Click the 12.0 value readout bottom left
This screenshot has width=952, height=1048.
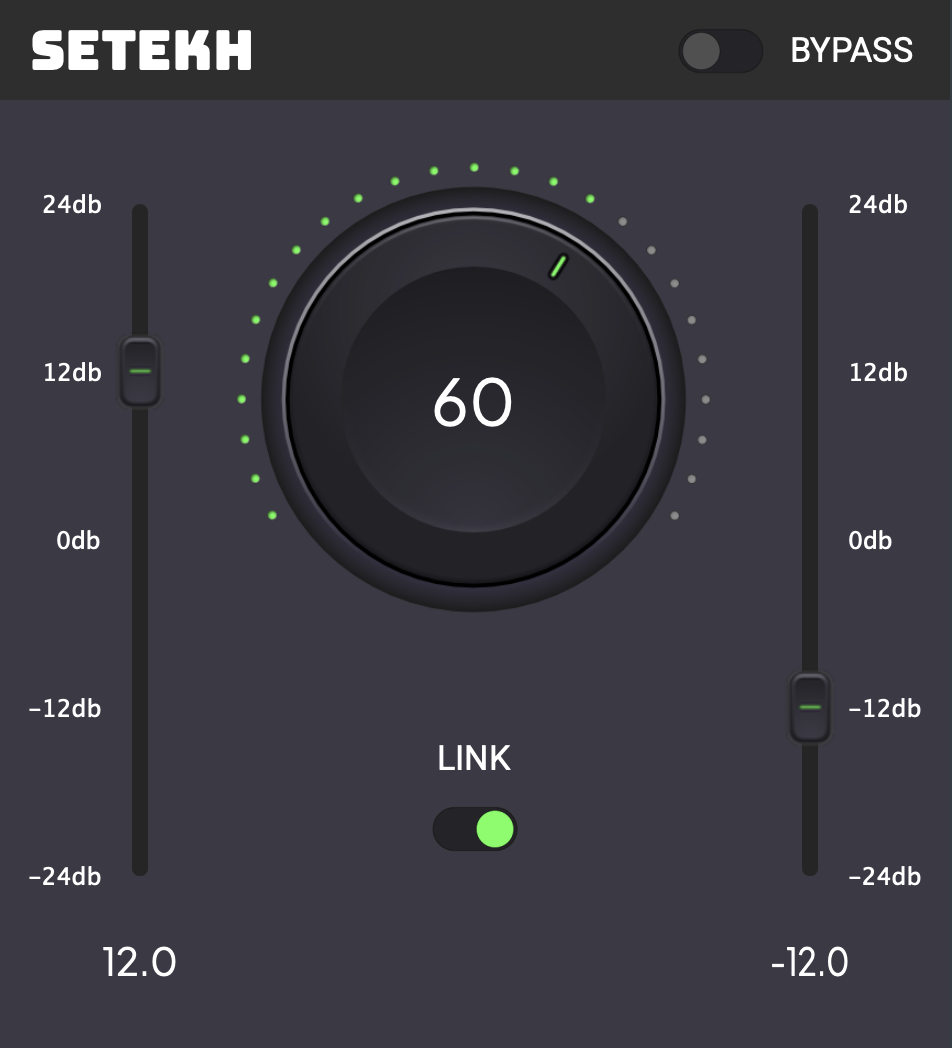[140, 963]
